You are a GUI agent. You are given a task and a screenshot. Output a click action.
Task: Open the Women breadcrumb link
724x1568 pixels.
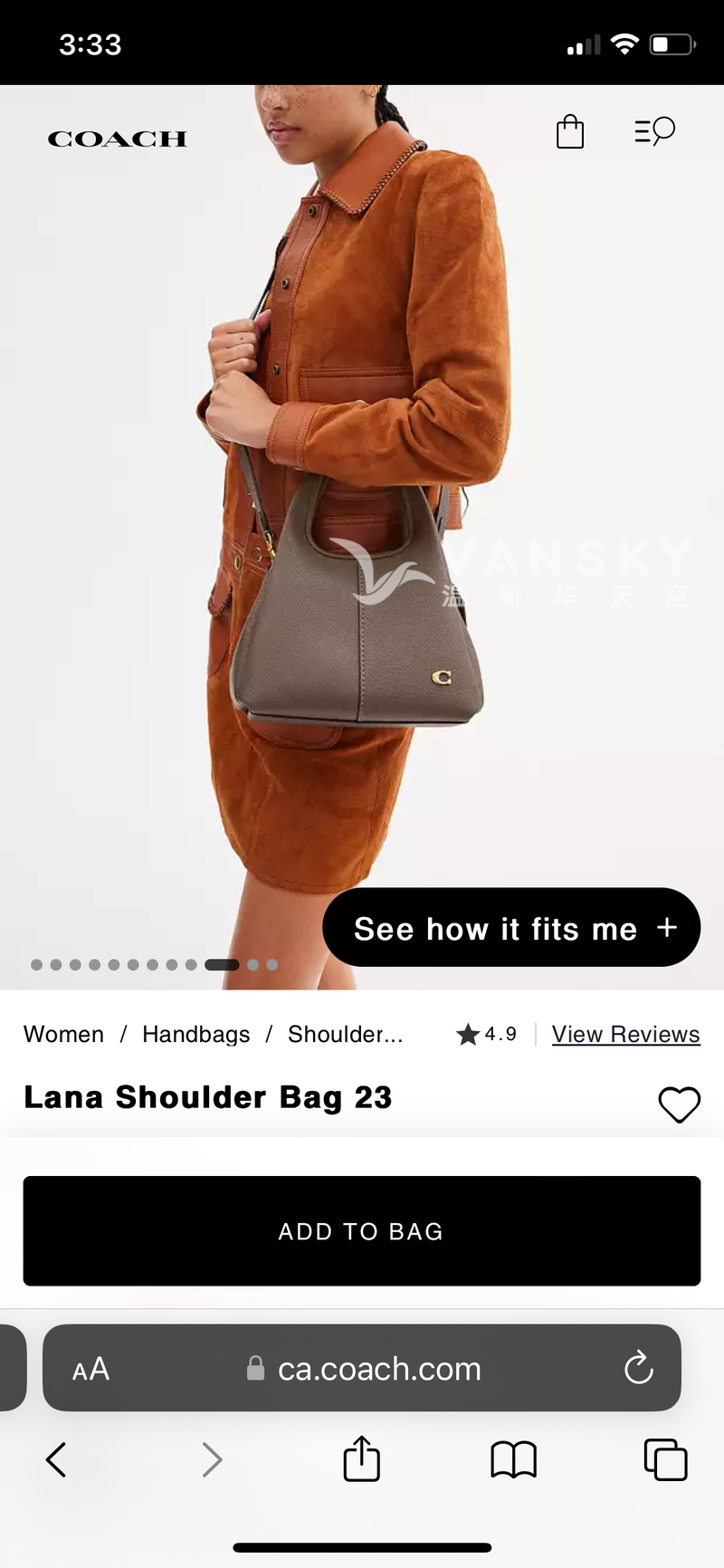click(x=63, y=1034)
